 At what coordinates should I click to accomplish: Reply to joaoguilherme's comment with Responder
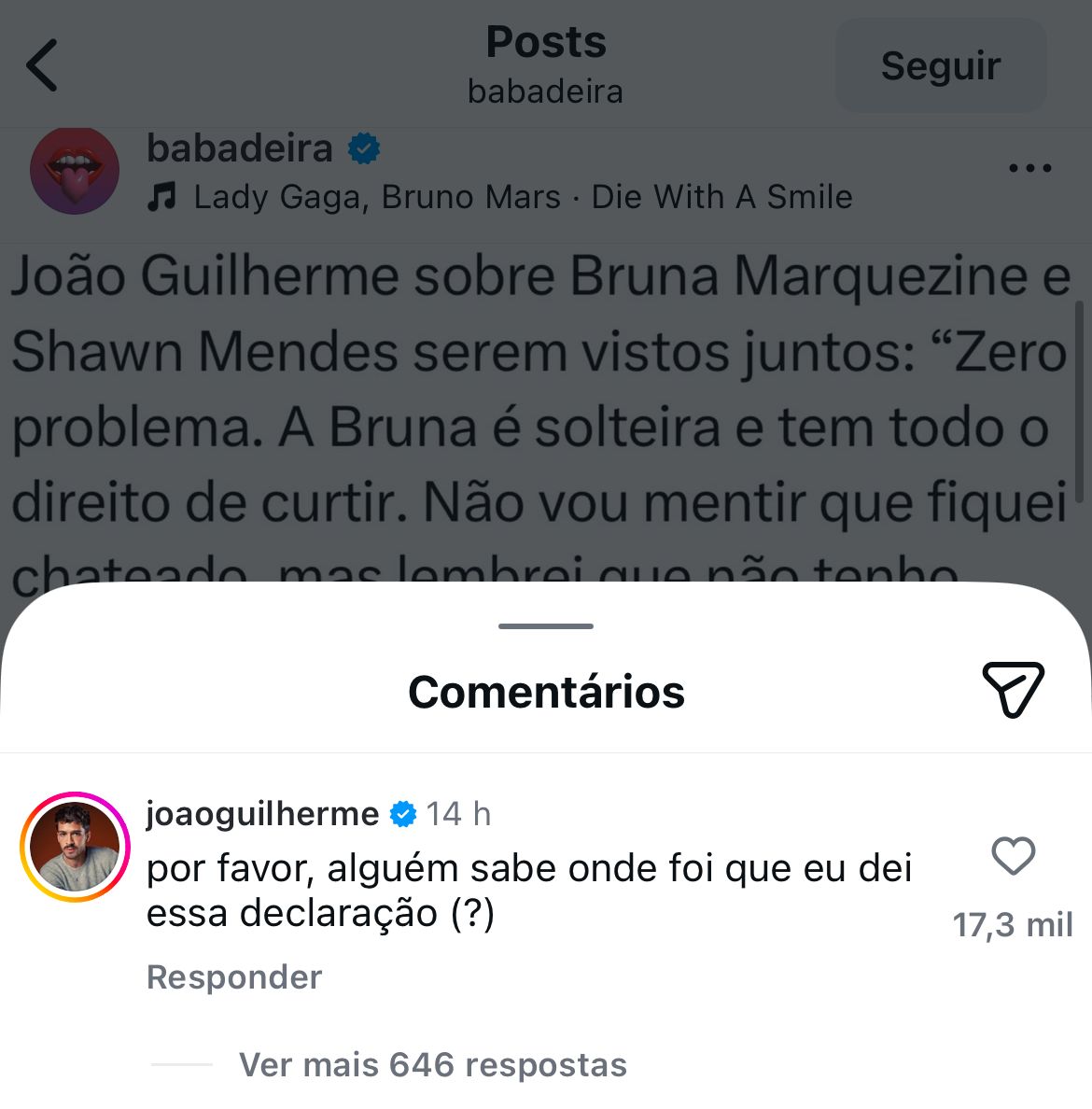tap(234, 977)
